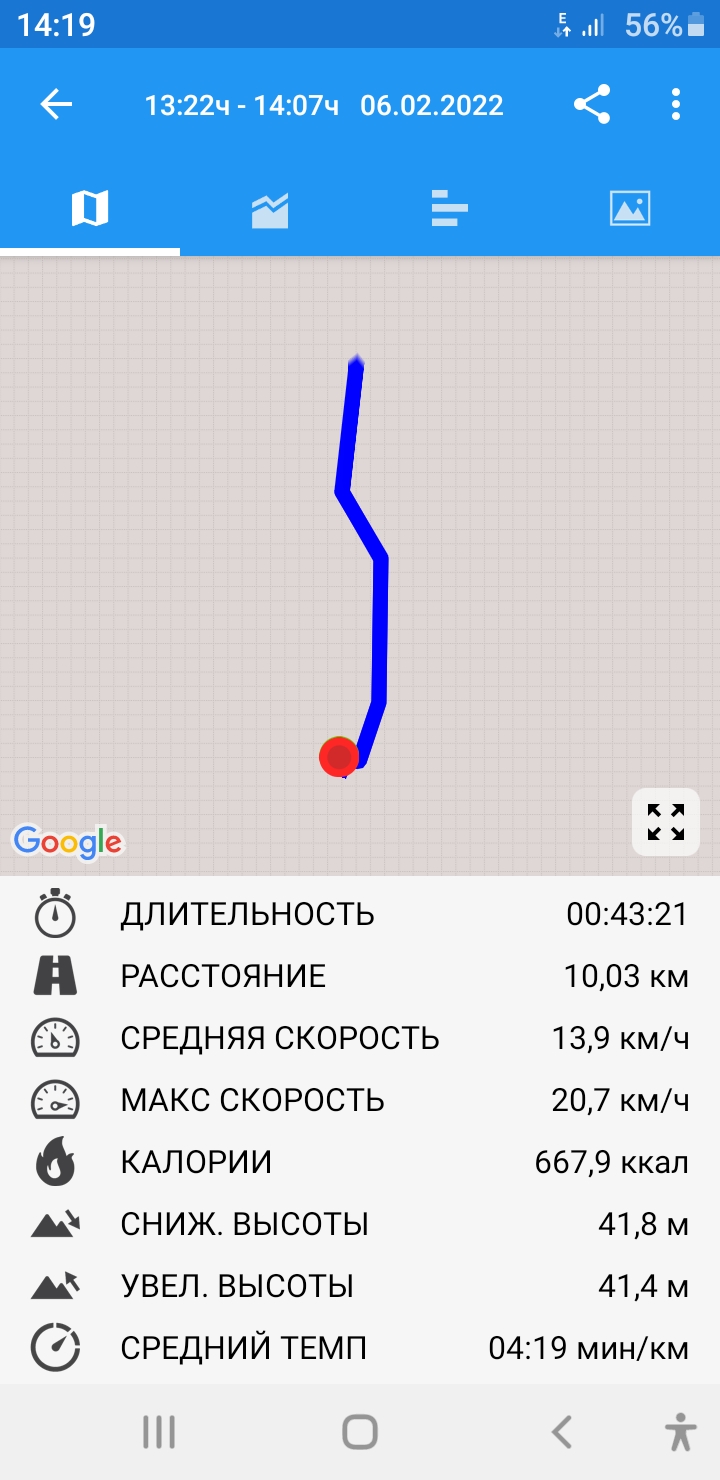Switch to the chart graph tab
The width and height of the screenshot is (720, 1480).
tap(270, 209)
